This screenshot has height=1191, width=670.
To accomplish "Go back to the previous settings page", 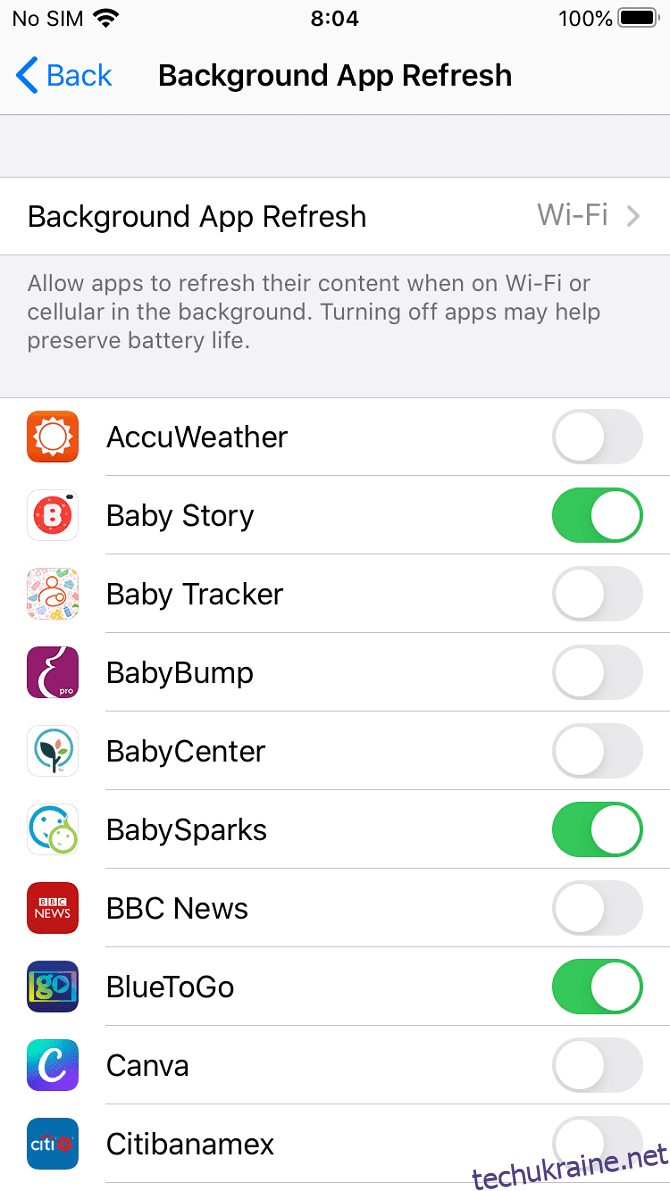I will [x=64, y=76].
